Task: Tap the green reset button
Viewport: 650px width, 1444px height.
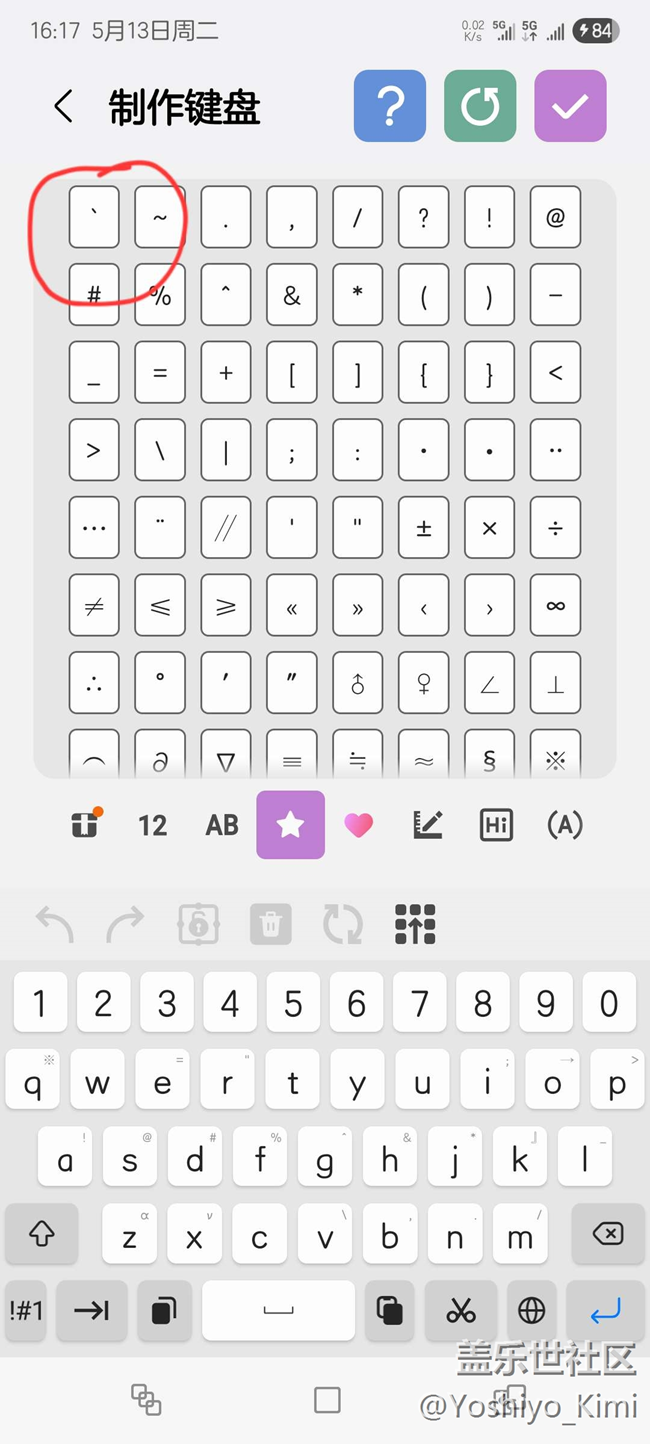Action: pyautogui.click(x=480, y=106)
